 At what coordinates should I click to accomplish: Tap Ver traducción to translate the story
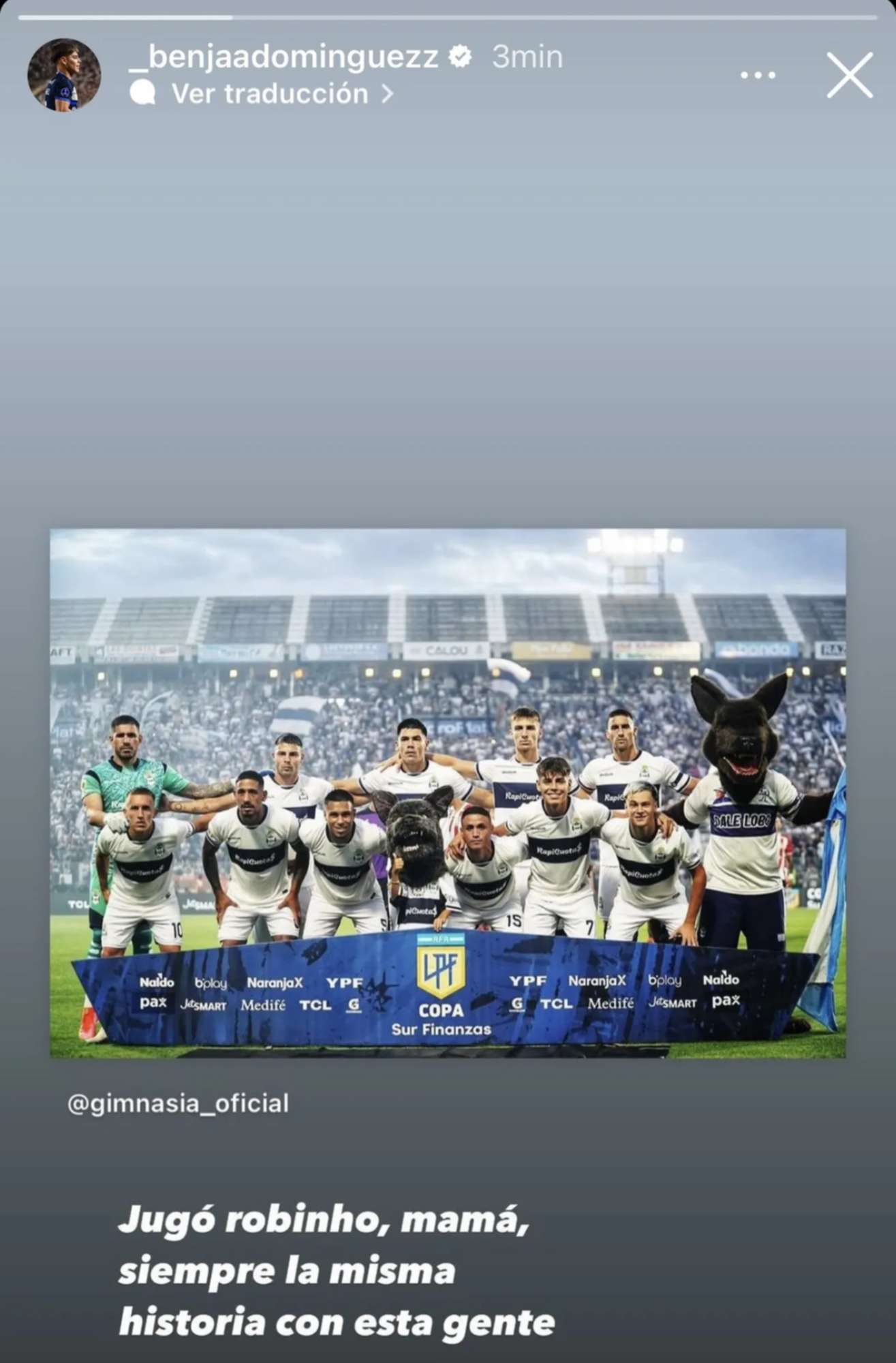pos(269,94)
